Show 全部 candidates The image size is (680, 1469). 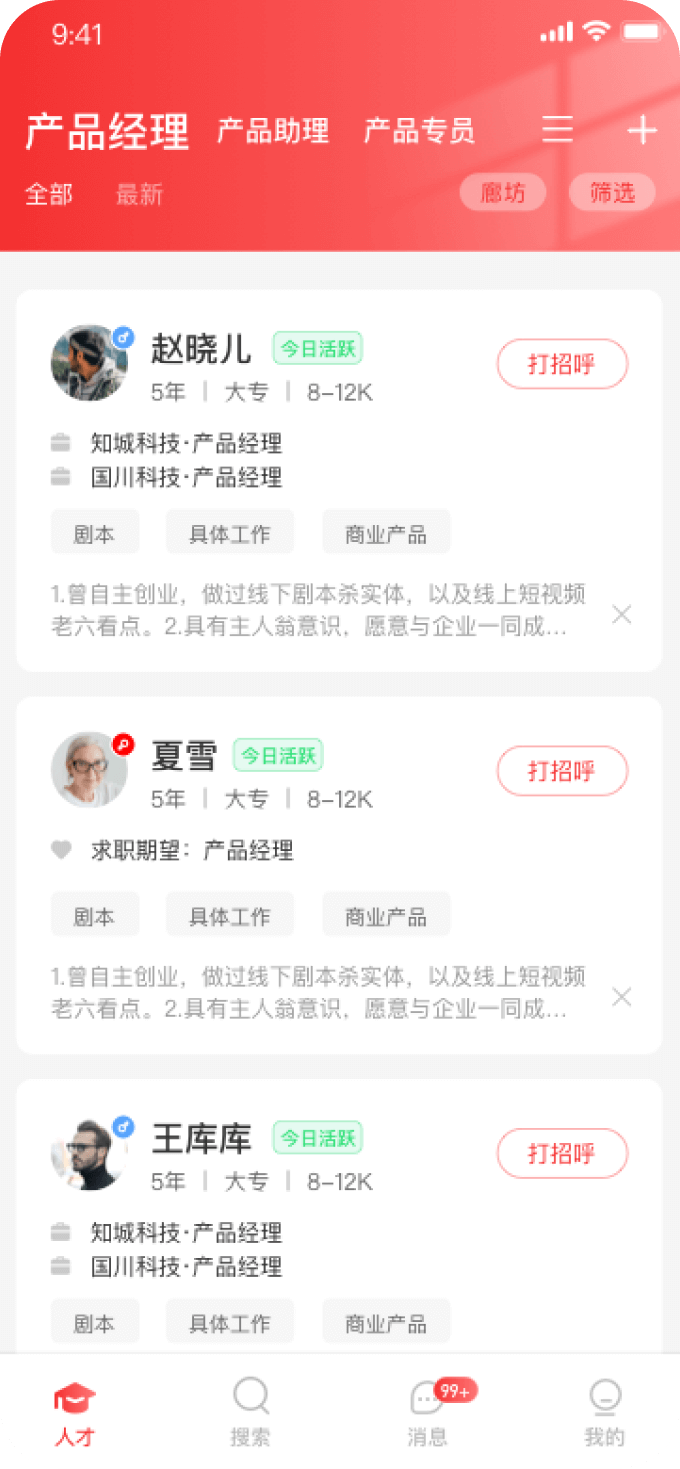[x=49, y=194]
